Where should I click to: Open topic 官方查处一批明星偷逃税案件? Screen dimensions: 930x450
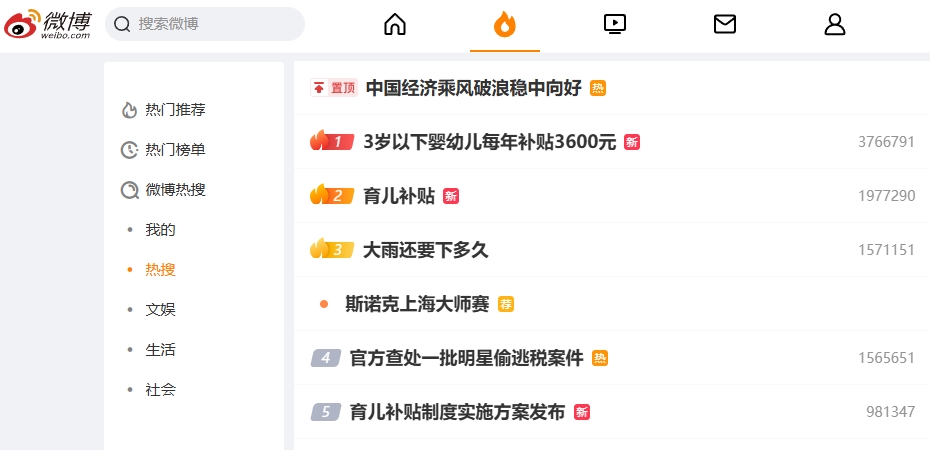coord(466,358)
